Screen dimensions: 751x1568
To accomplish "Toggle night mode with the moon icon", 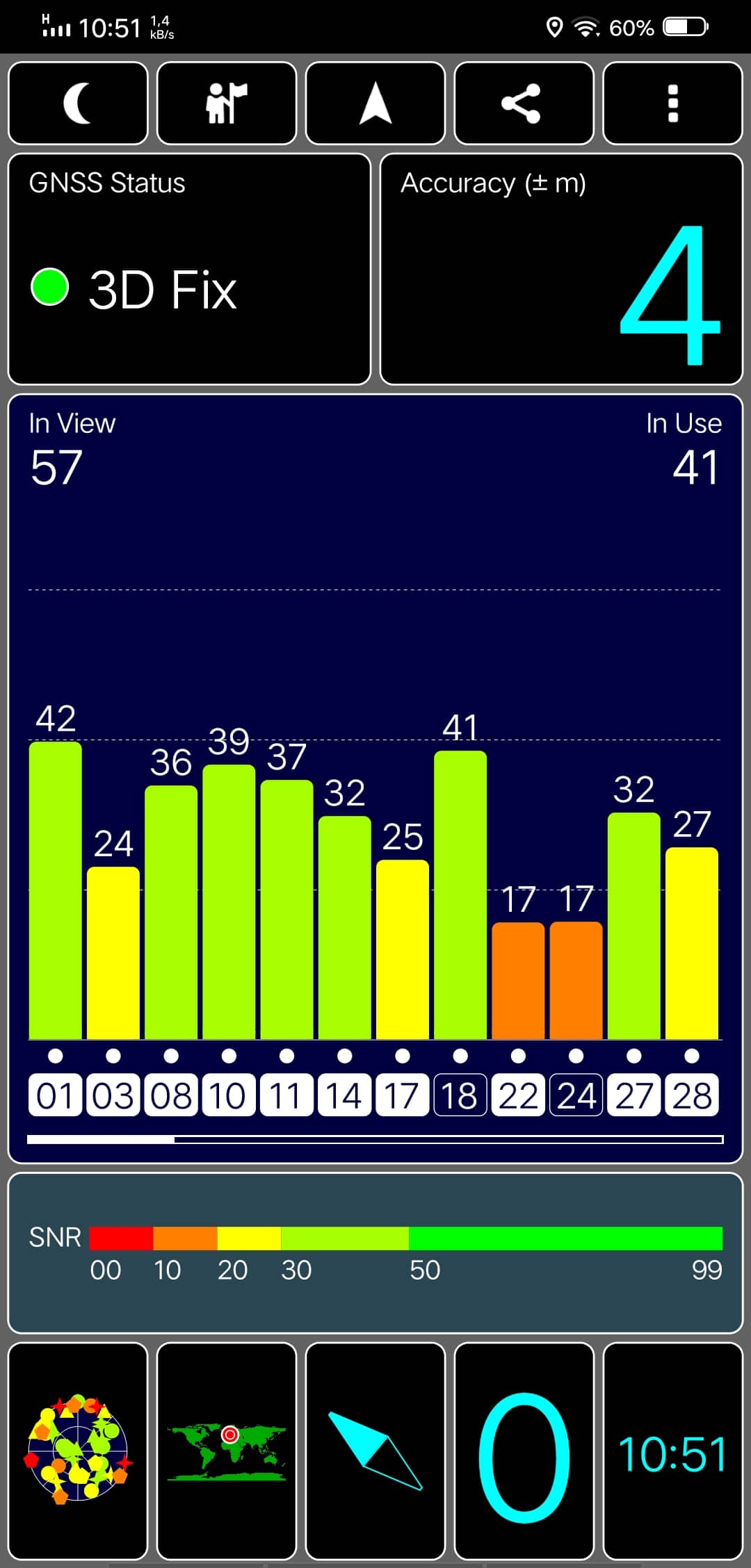I will pyautogui.click(x=78, y=103).
